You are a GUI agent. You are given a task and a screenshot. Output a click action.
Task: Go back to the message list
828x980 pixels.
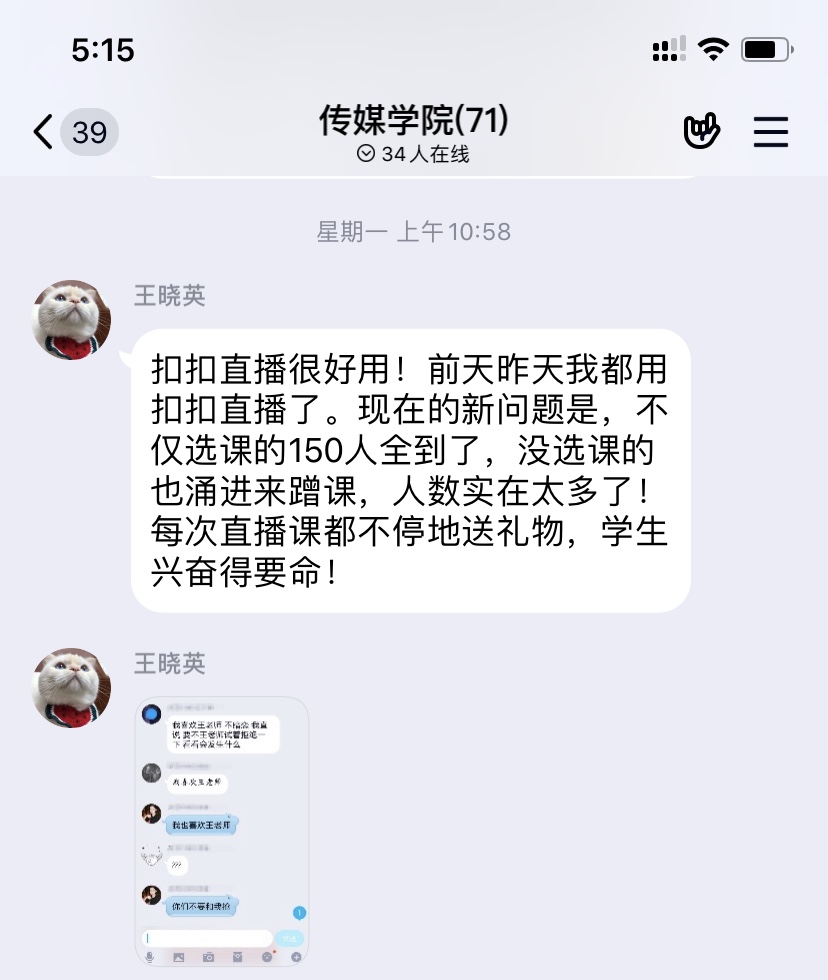(44, 132)
